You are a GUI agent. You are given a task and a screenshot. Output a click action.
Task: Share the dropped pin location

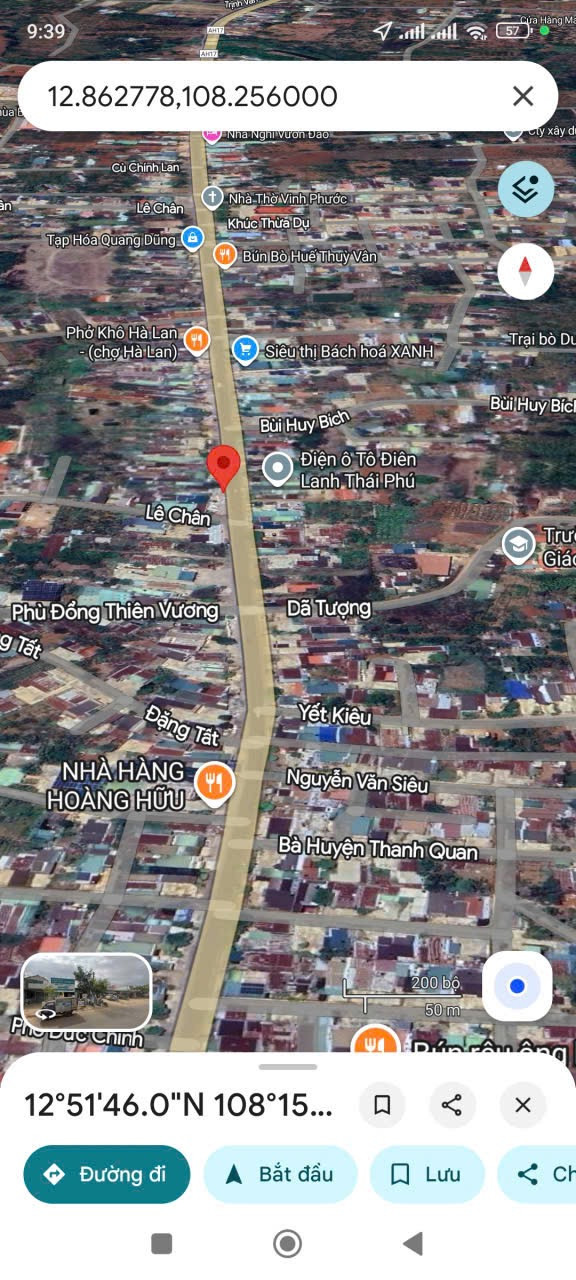click(x=452, y=1105)
